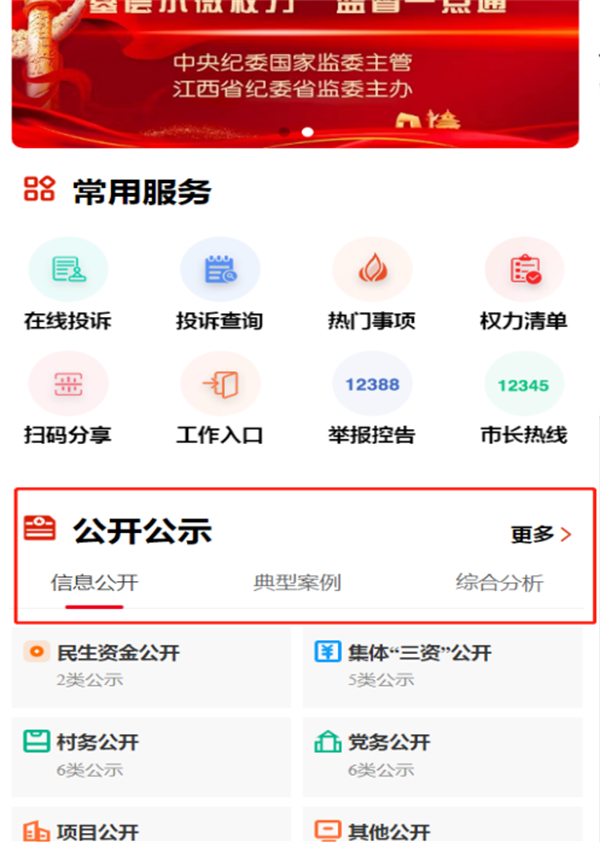
Task: Select the 信息公开 tab
Action: (x=94, y=583)
